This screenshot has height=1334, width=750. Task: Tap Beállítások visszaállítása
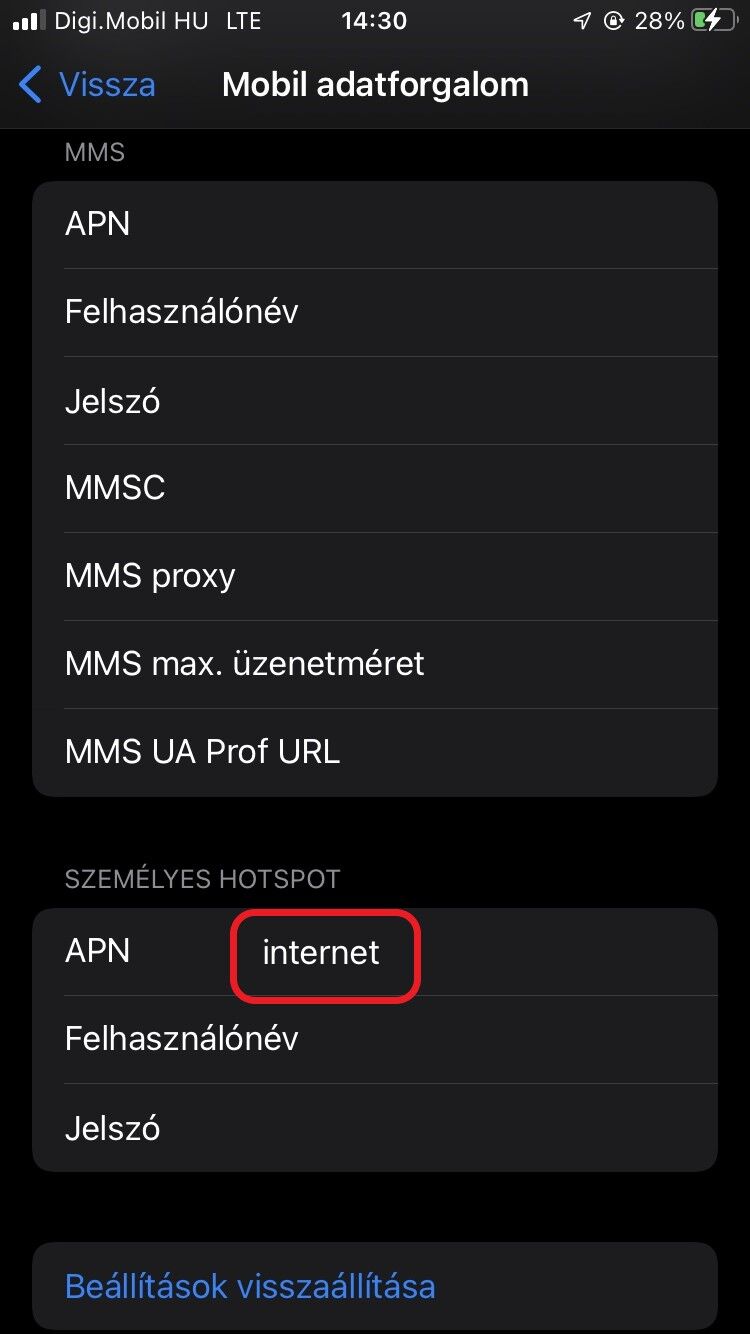point(250,1286)
